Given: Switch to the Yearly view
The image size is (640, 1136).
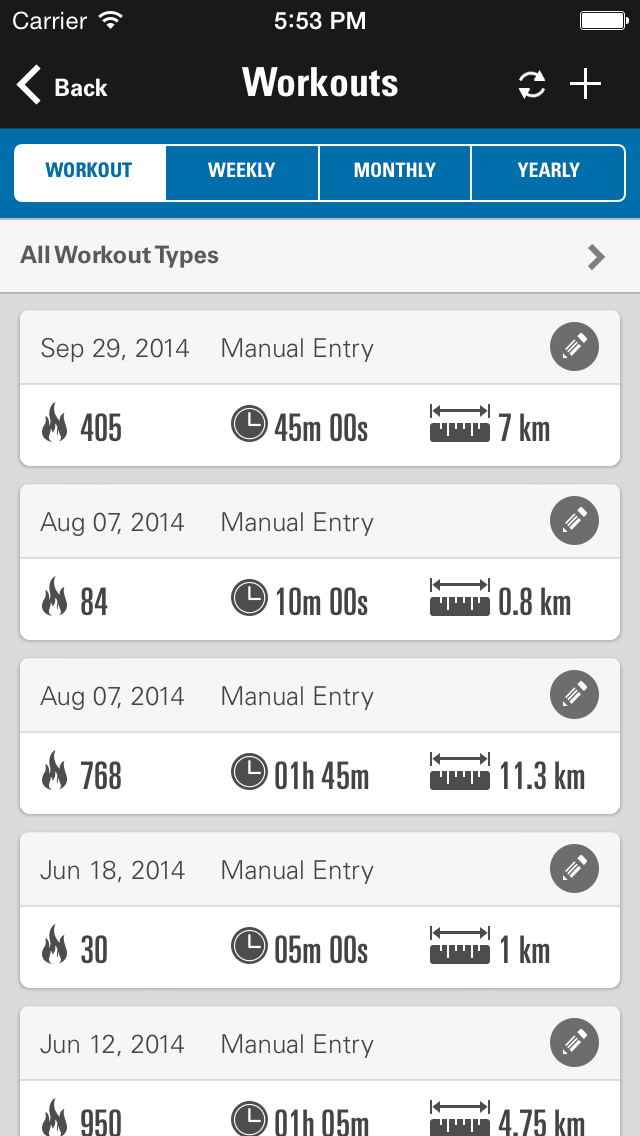Looking at the screenshot, I should (x=548, y=172).
